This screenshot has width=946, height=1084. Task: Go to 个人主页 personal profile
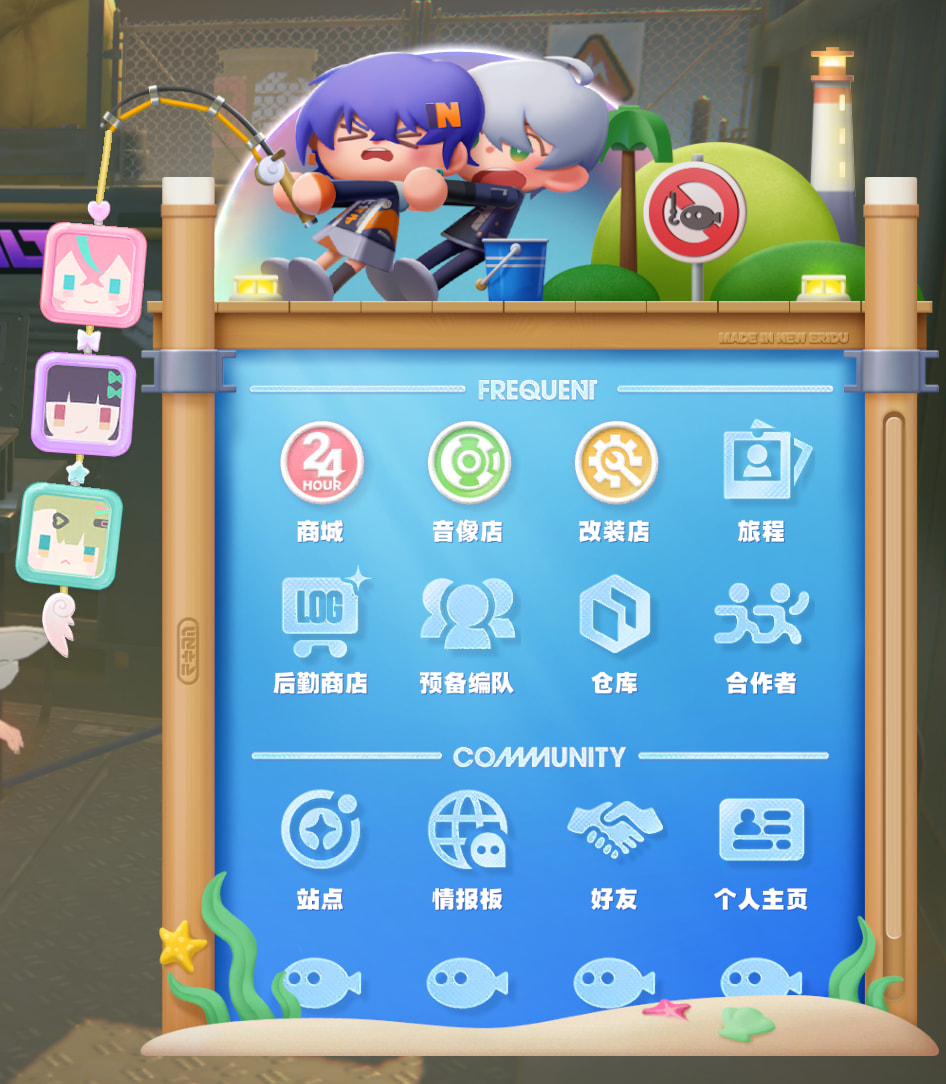point(762,830)
